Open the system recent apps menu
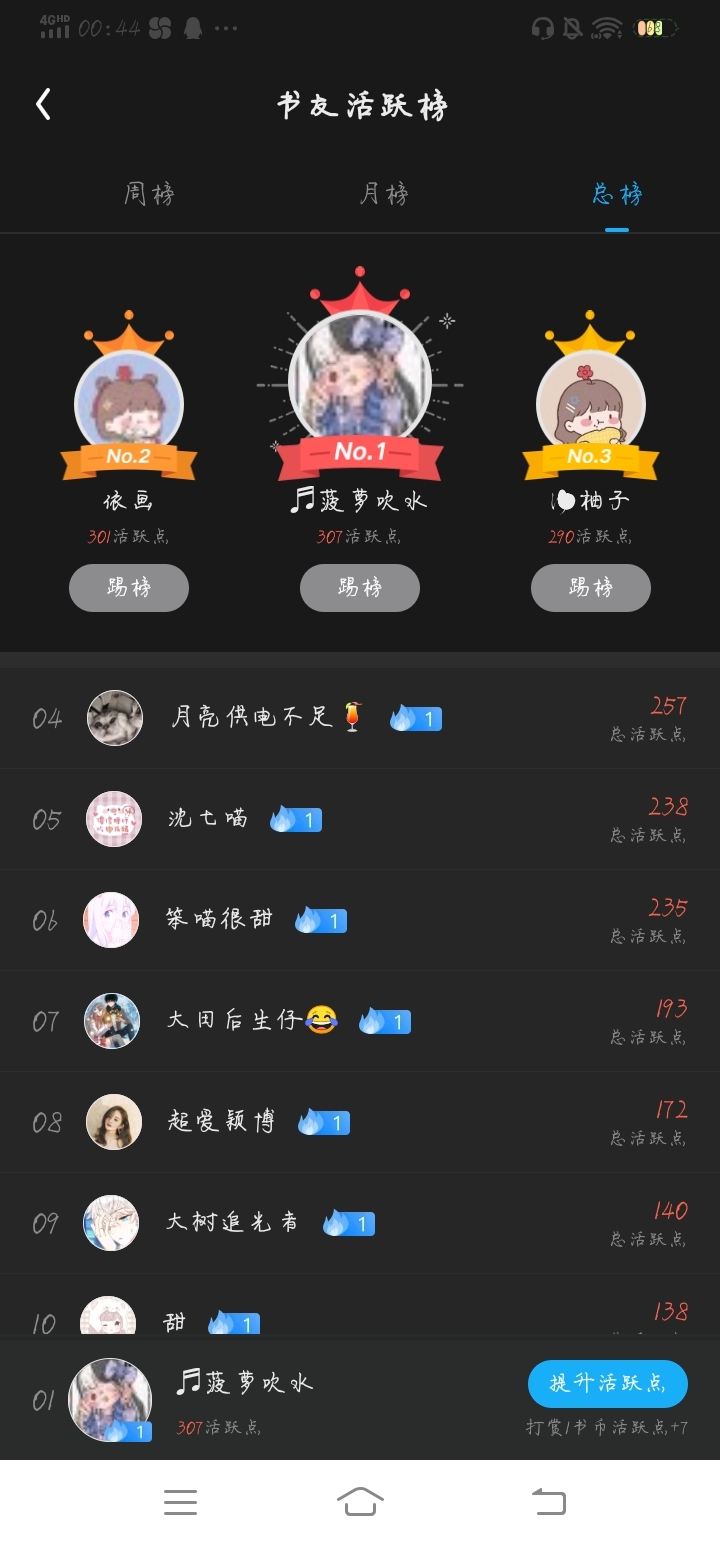The image size is (720, 1544). tap(180, 1501)
